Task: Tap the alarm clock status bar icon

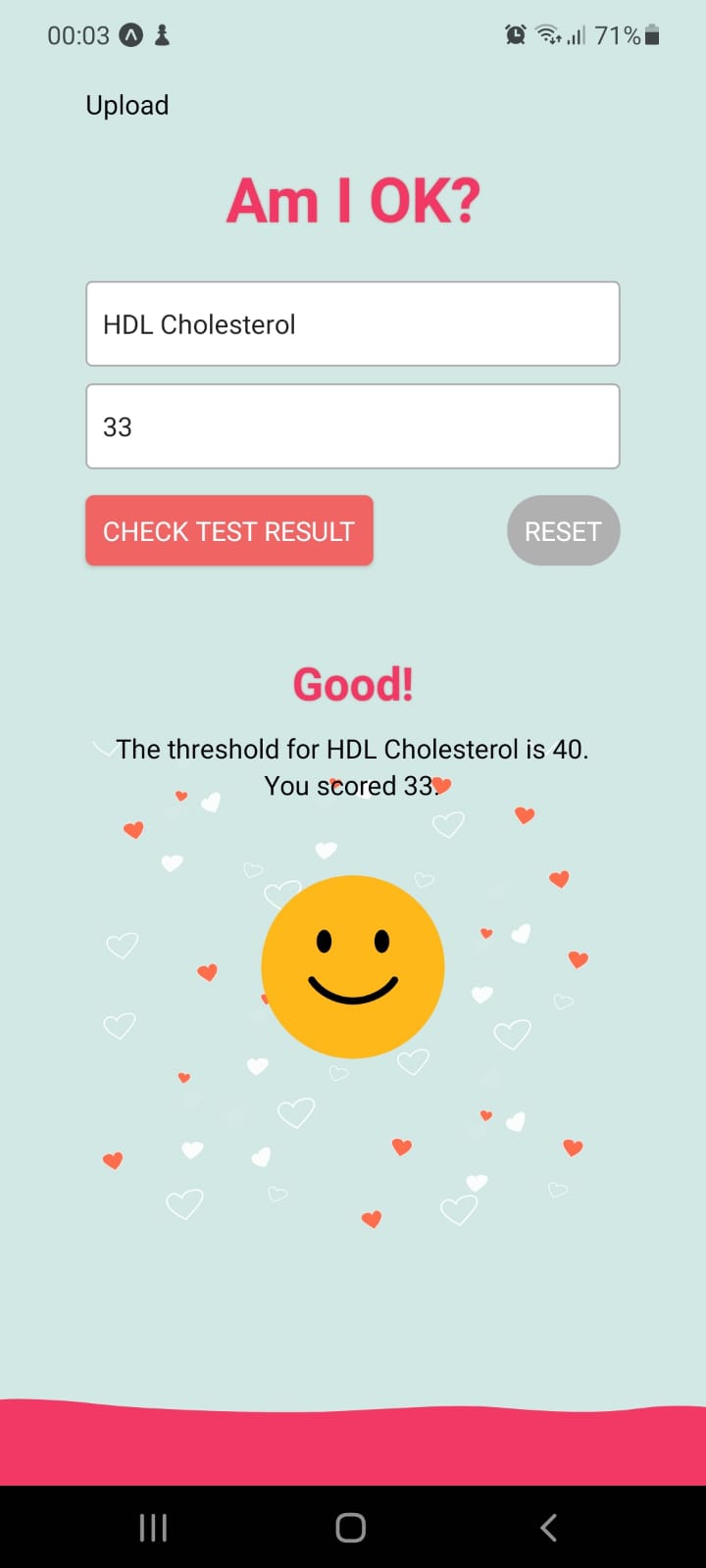Action: (x=514, y=34)
